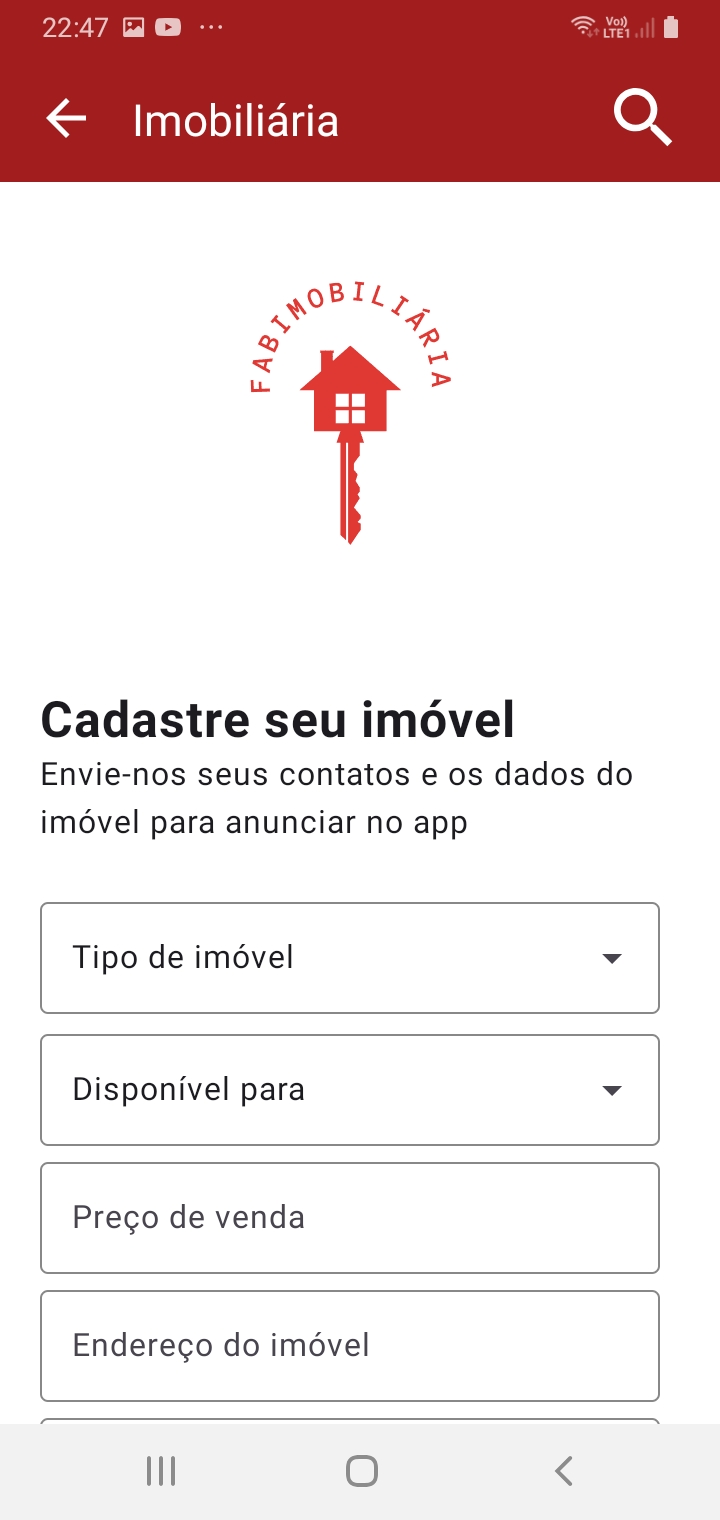Tap the system home button
This screenshot has height=1520, width=720.
tap(361, 1471)
